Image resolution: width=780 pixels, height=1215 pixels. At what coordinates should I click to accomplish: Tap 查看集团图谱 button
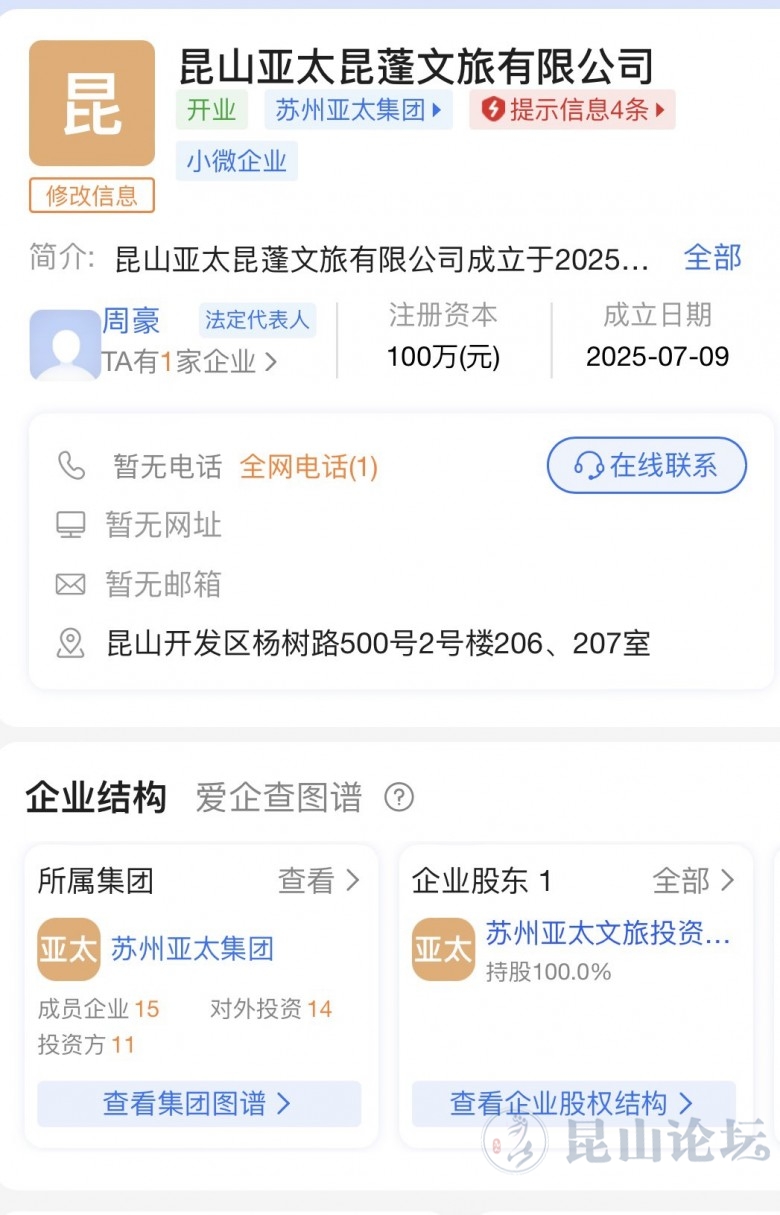pyautogui.click(x=198, y=1103)
